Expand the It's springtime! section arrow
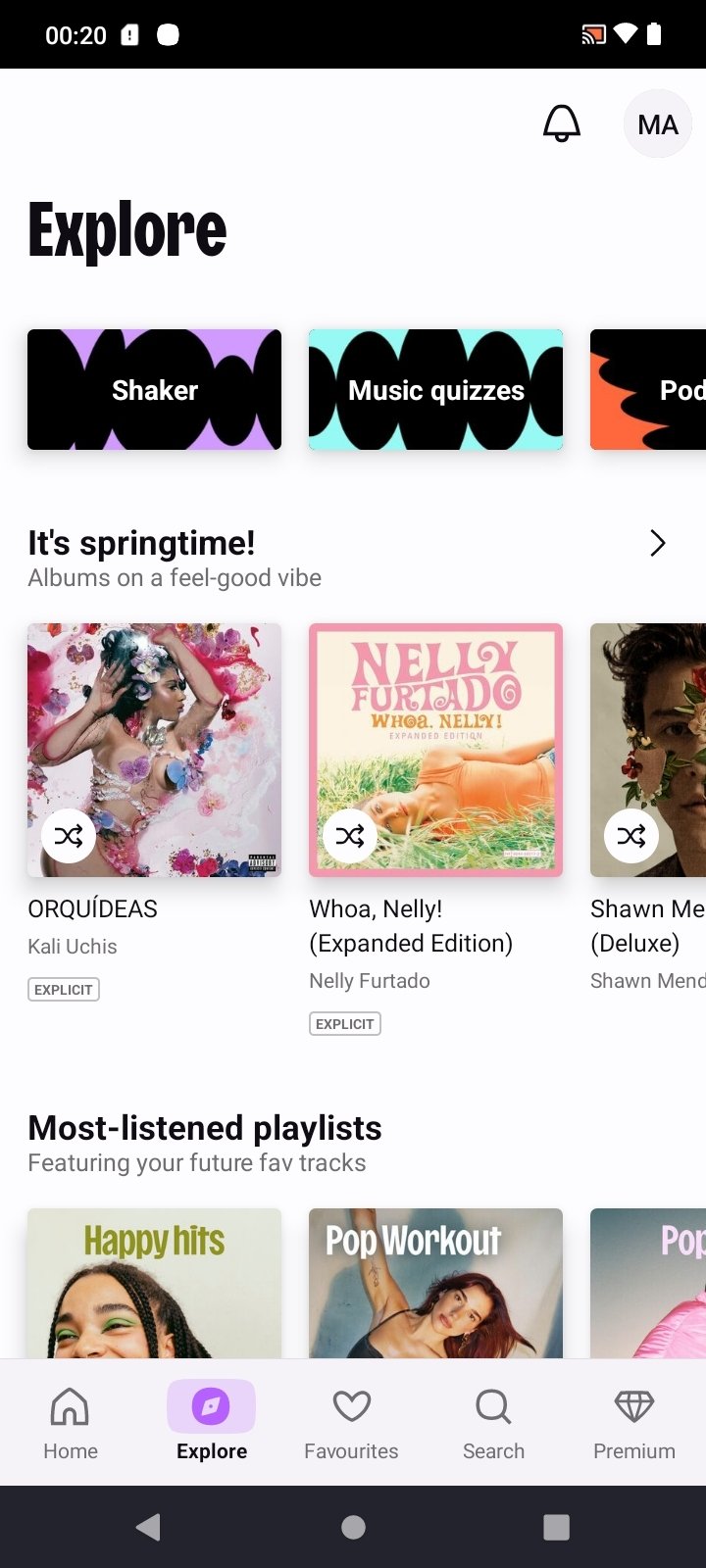706x1568 pixels. [658, 543]
